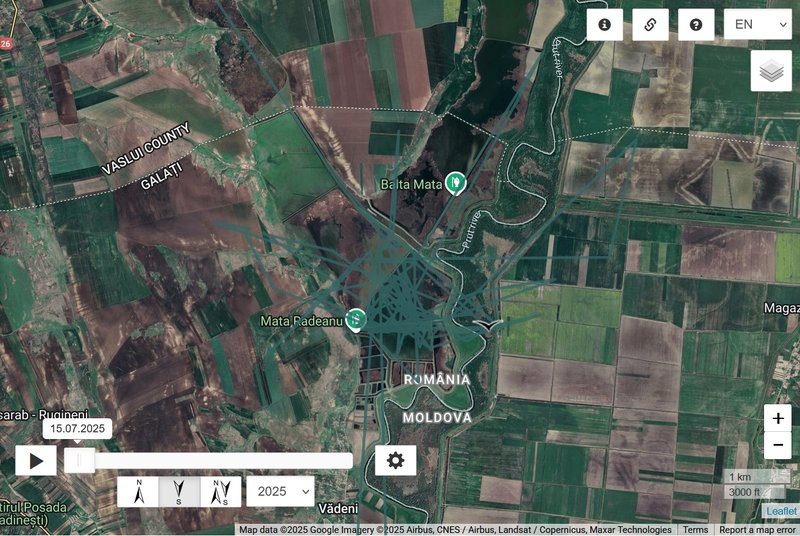Image resolution: width=800 pixels, height=536 pixels.
Task: Open the Balta Mata marker
Action: point(456,183)
